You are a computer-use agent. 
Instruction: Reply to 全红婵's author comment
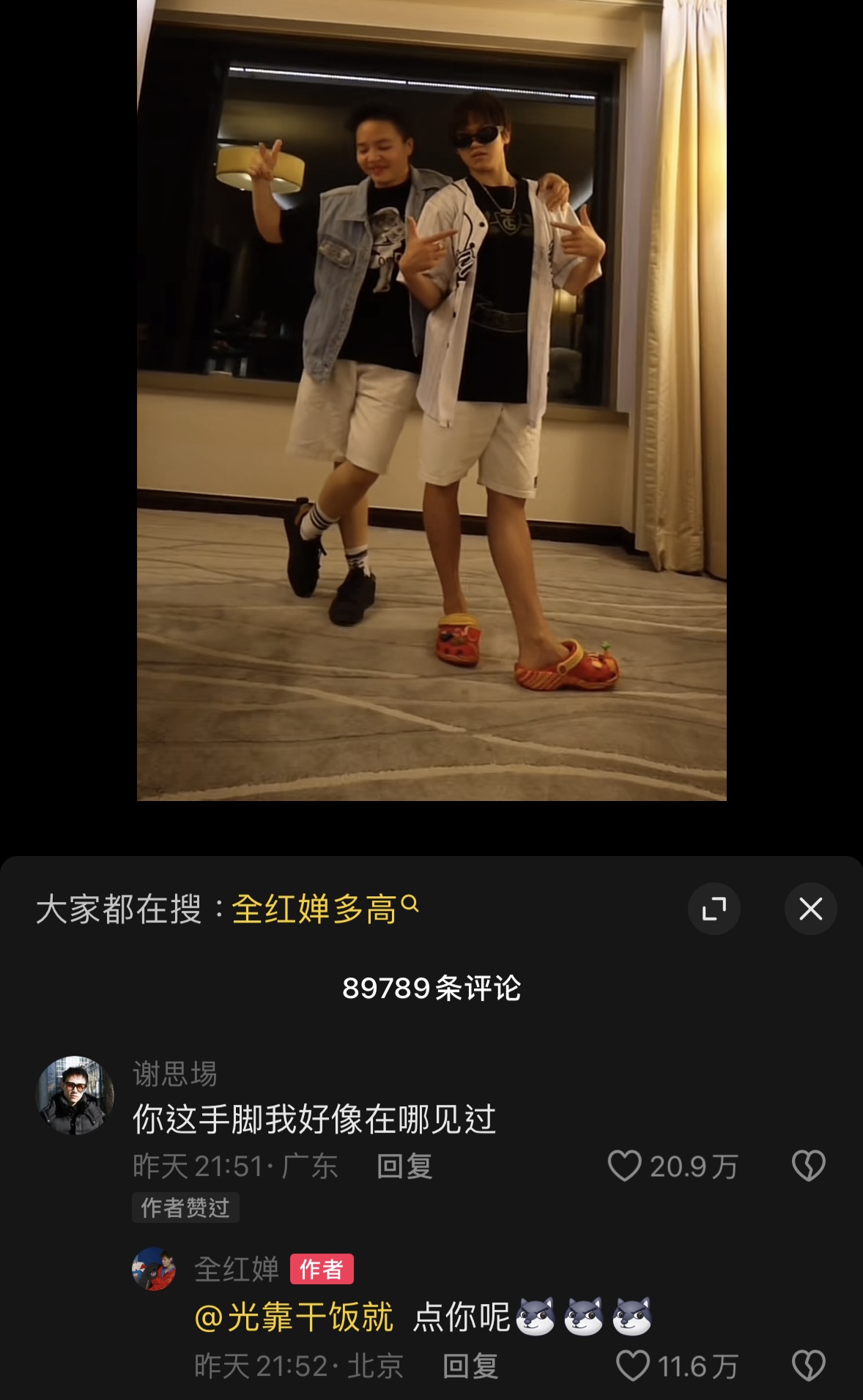[470, 1366]
